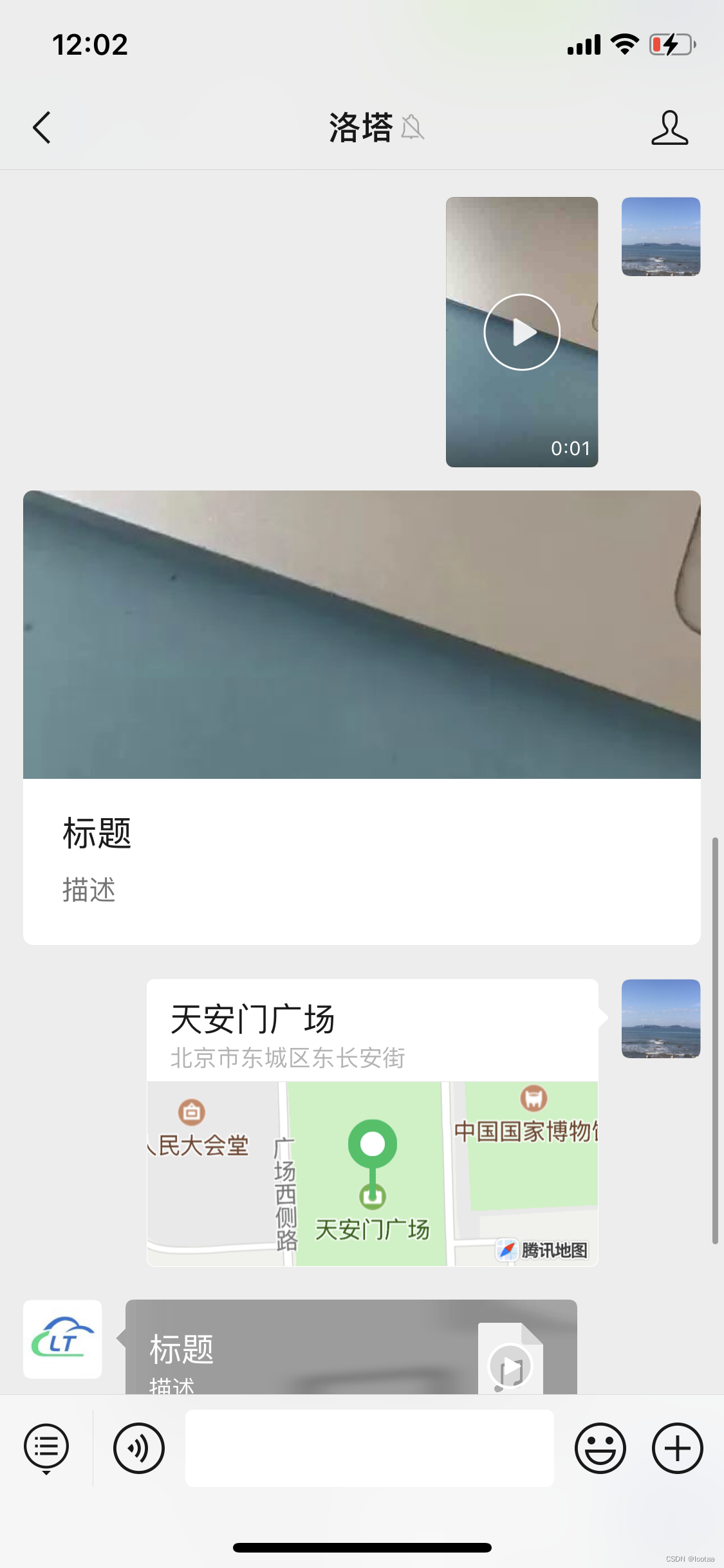Play the 0:01 video message
The height and width of the screenshot is (1568, 724).
[521, 332]
